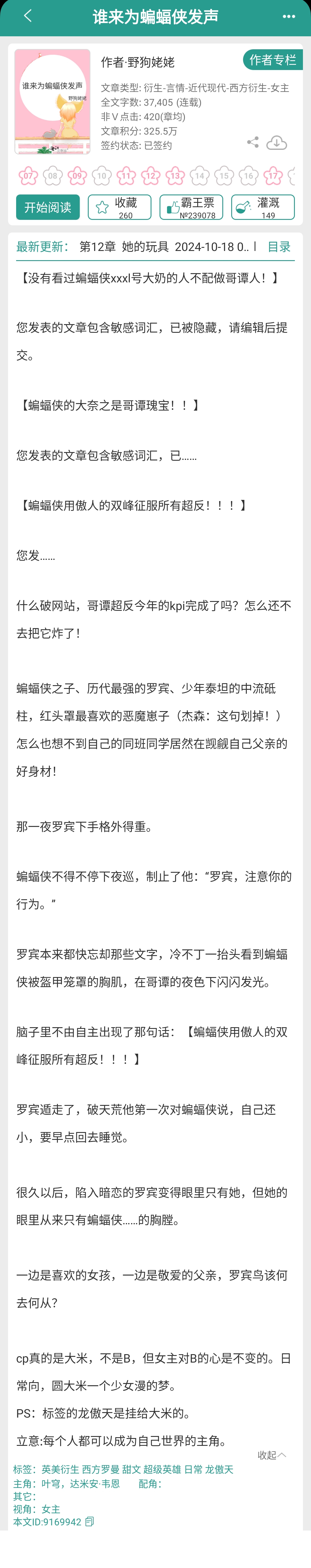This screenshot has width=311, height=1568.
Task: Collapse the description with 收起
Action: pos(272,1455)
